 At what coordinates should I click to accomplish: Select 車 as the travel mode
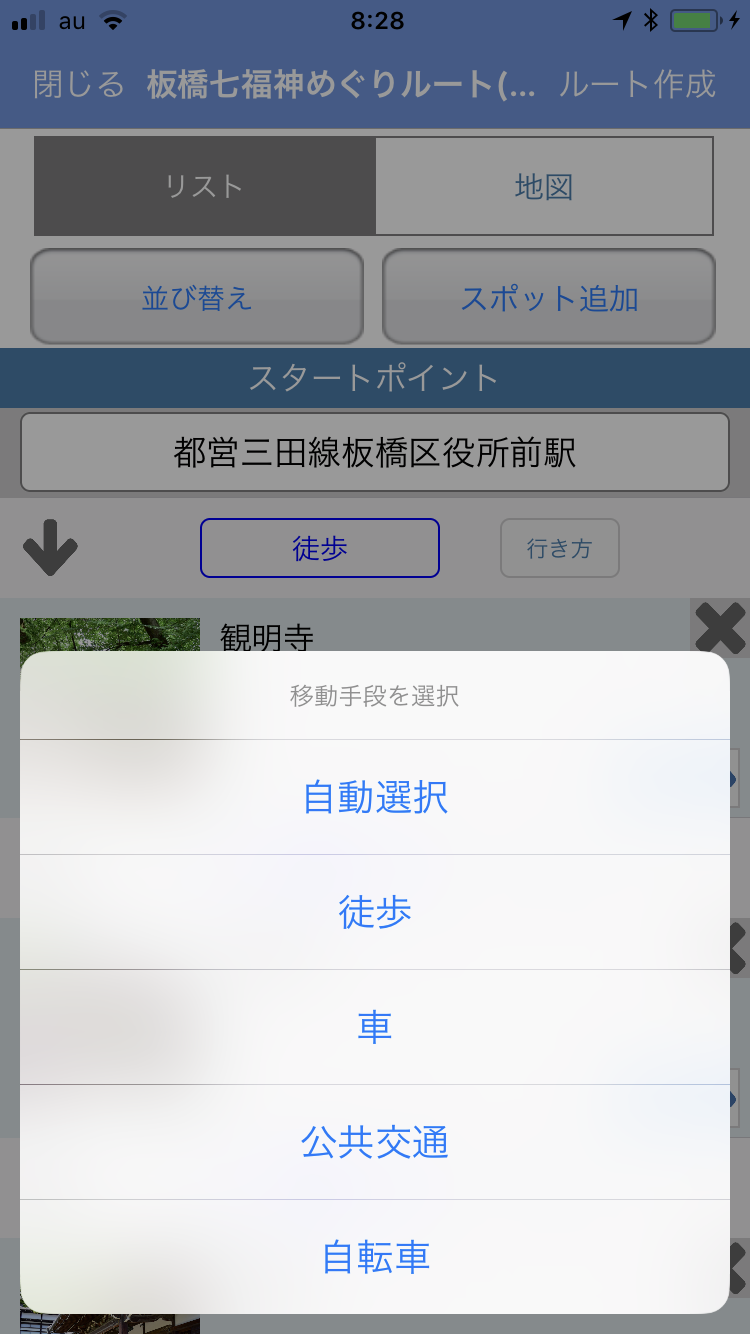point(375,1027)
